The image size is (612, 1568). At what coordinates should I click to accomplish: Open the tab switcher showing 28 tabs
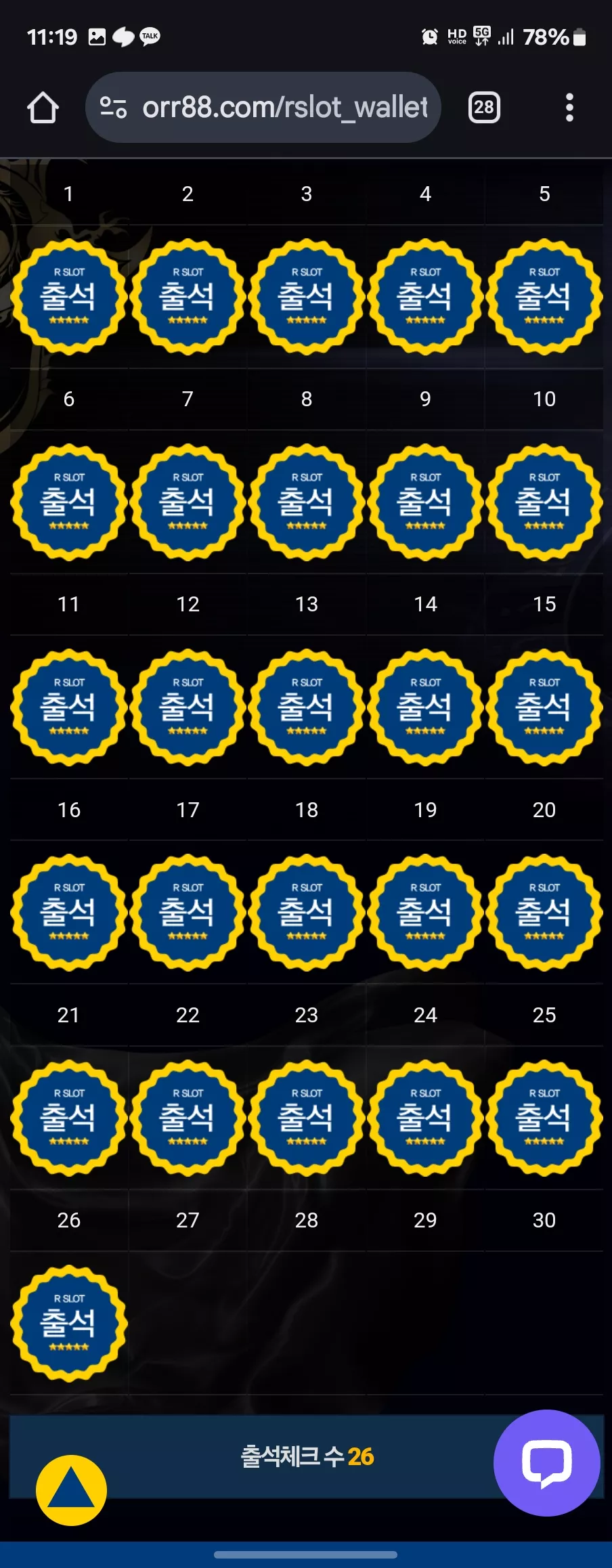[484, 107]
